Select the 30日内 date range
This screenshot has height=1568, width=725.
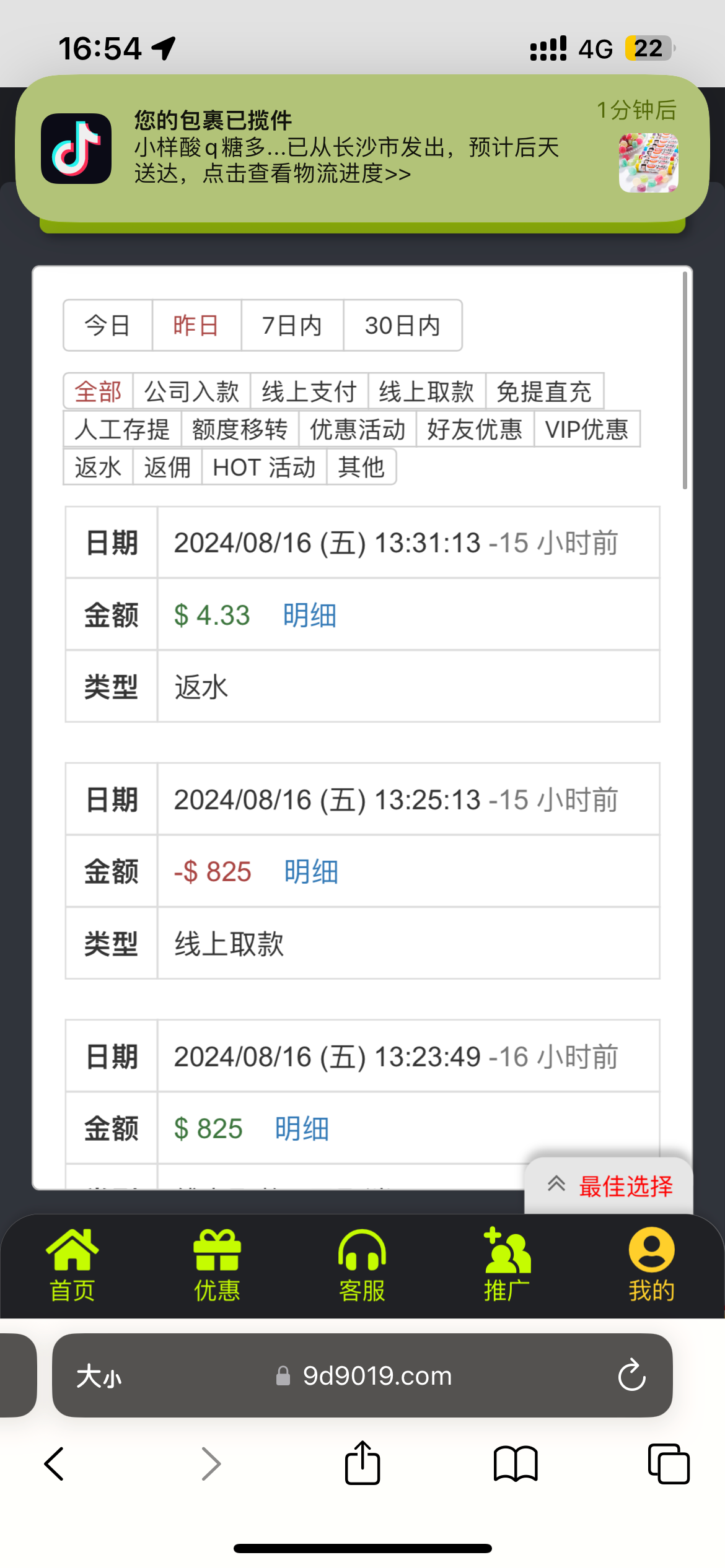coord(402,325)
